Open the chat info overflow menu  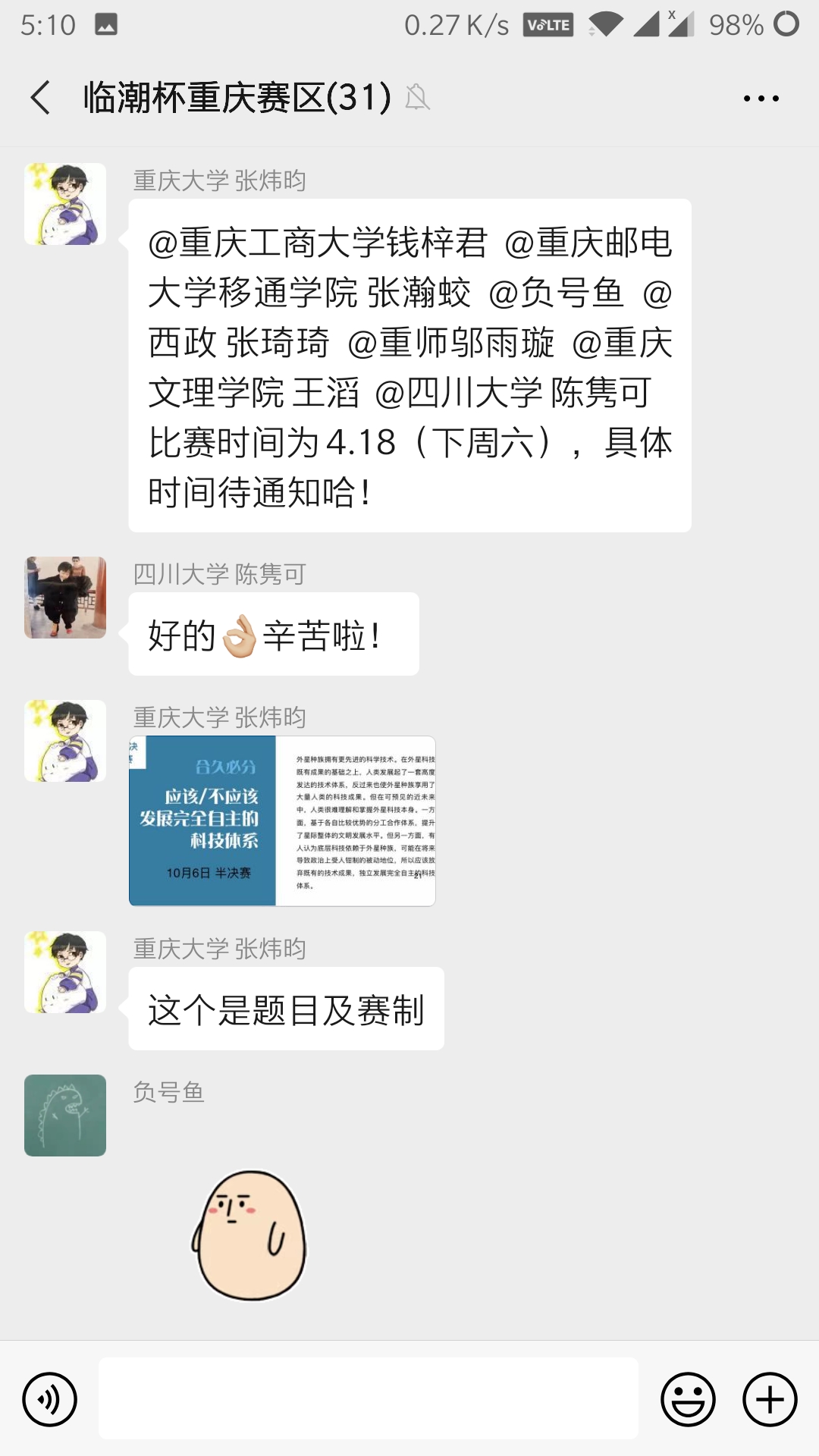click(x=761, y=99)
